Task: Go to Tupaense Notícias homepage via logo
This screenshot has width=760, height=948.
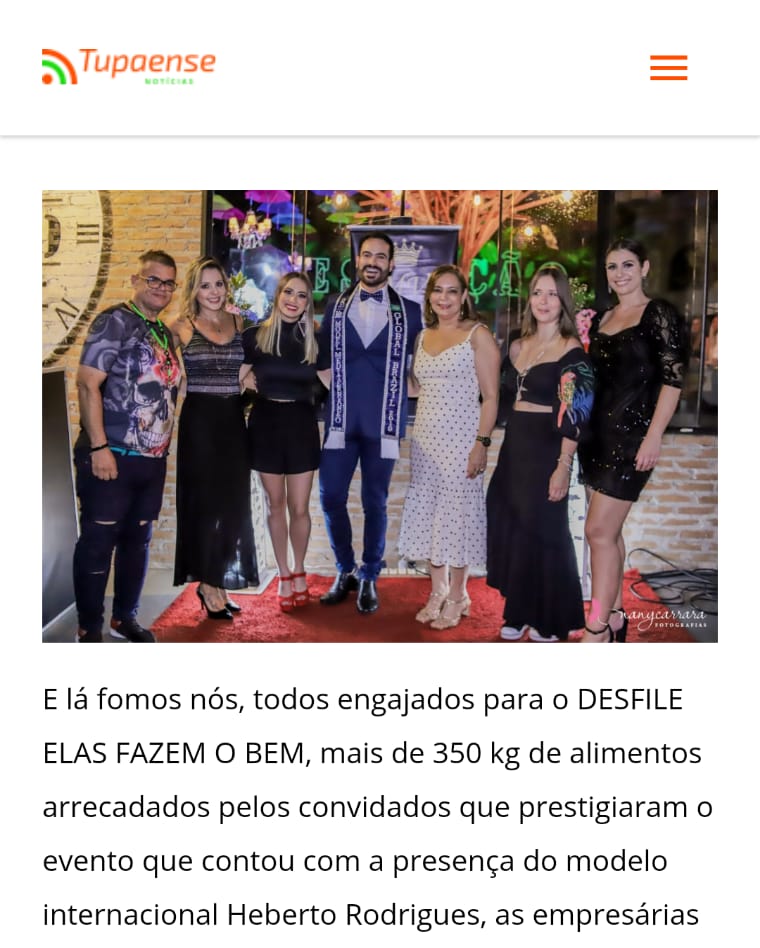Action: click(x=129, y=66)
